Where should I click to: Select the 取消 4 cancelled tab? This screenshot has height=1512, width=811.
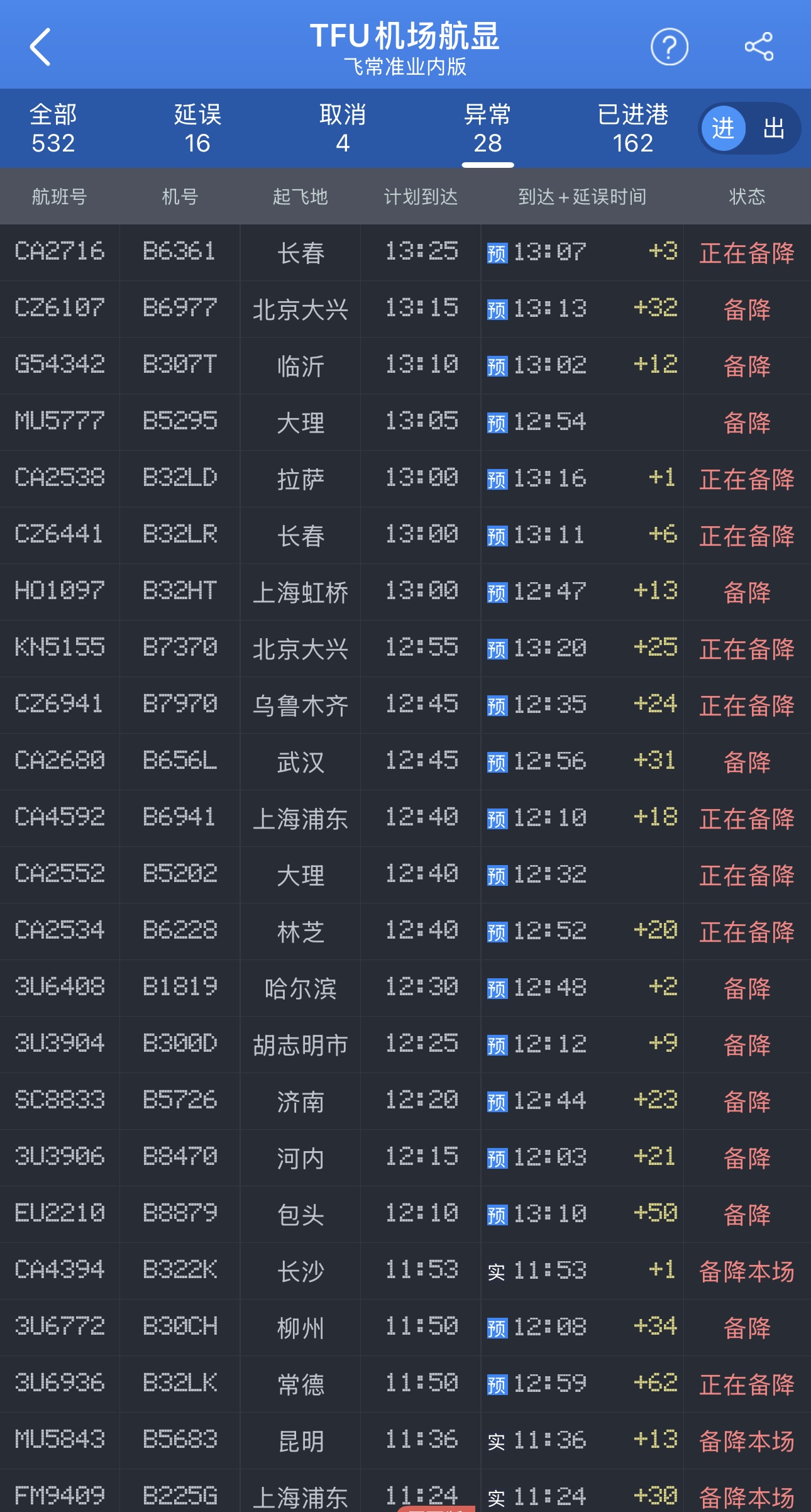(x=343, y=128)
